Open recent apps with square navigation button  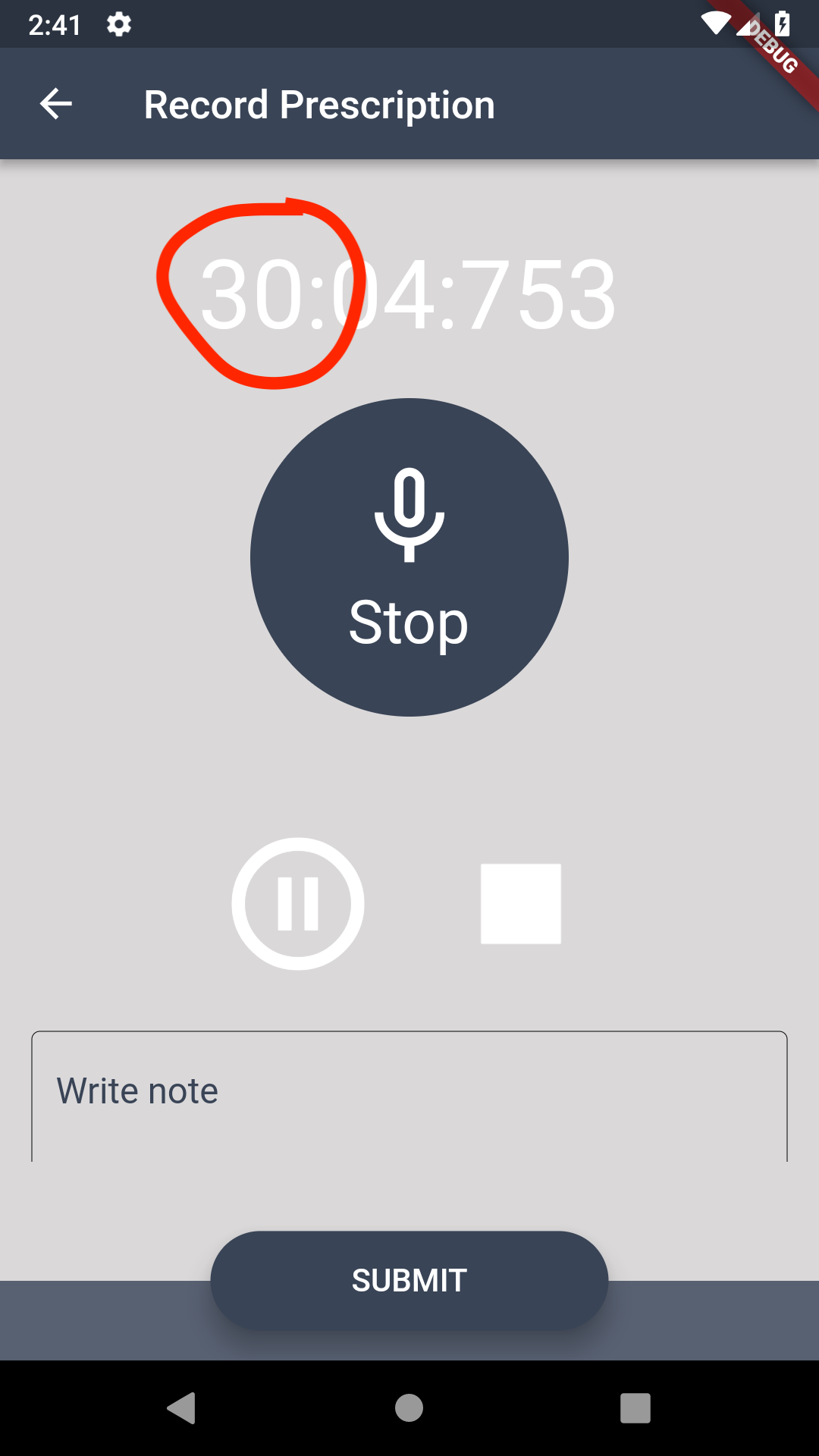634,1408
